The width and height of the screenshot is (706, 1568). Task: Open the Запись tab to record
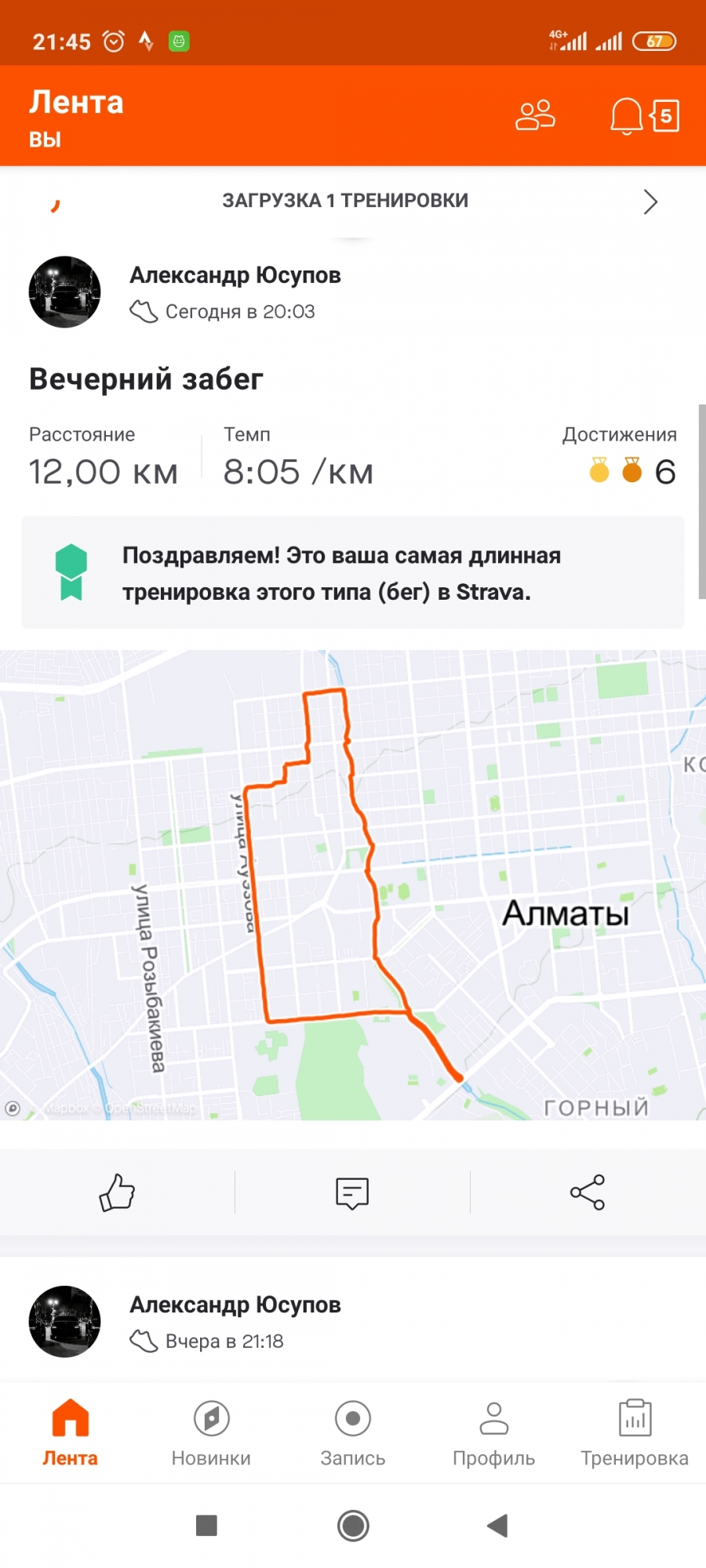353,1433
